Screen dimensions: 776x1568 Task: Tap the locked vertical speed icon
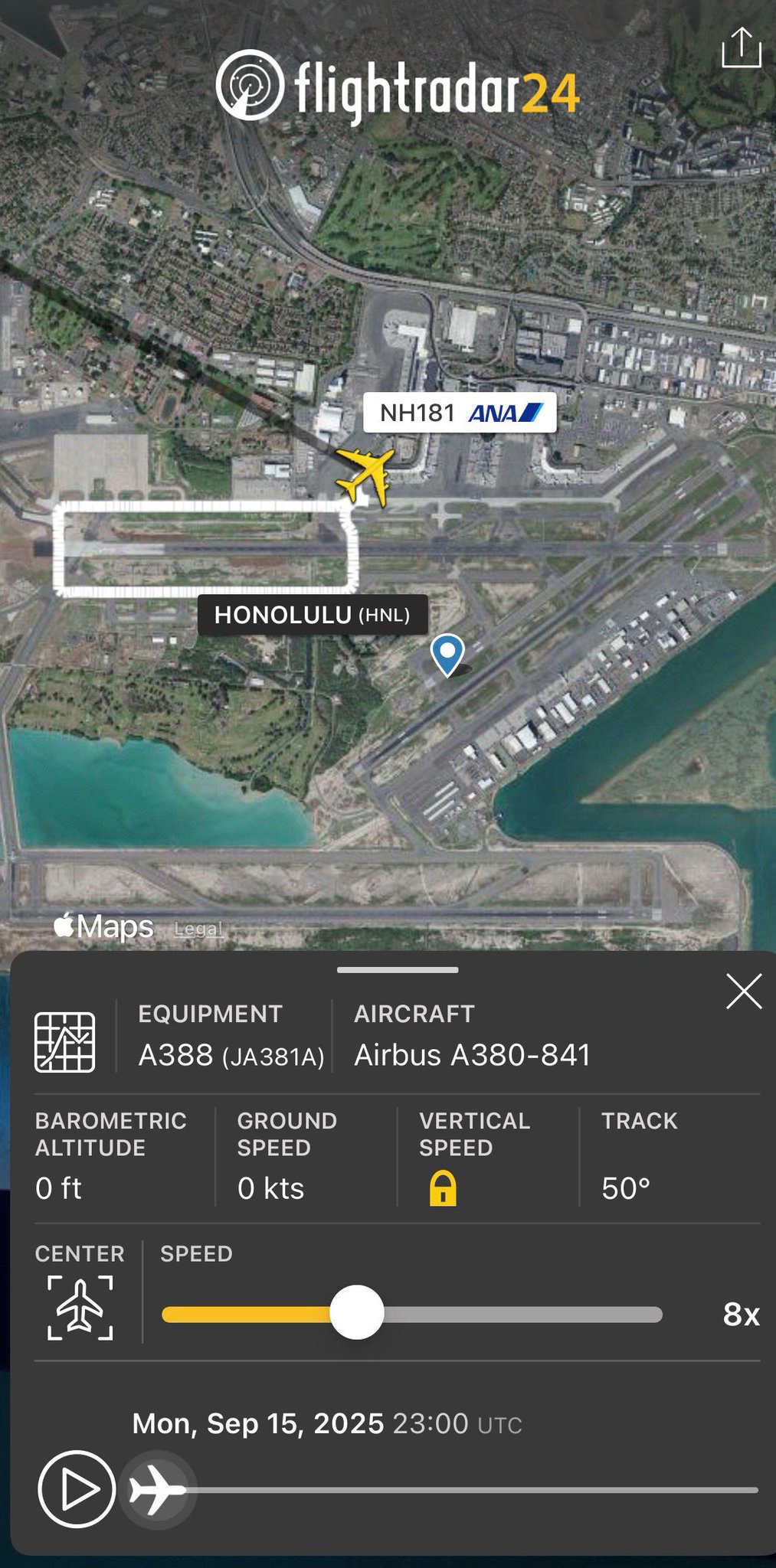443,1188
